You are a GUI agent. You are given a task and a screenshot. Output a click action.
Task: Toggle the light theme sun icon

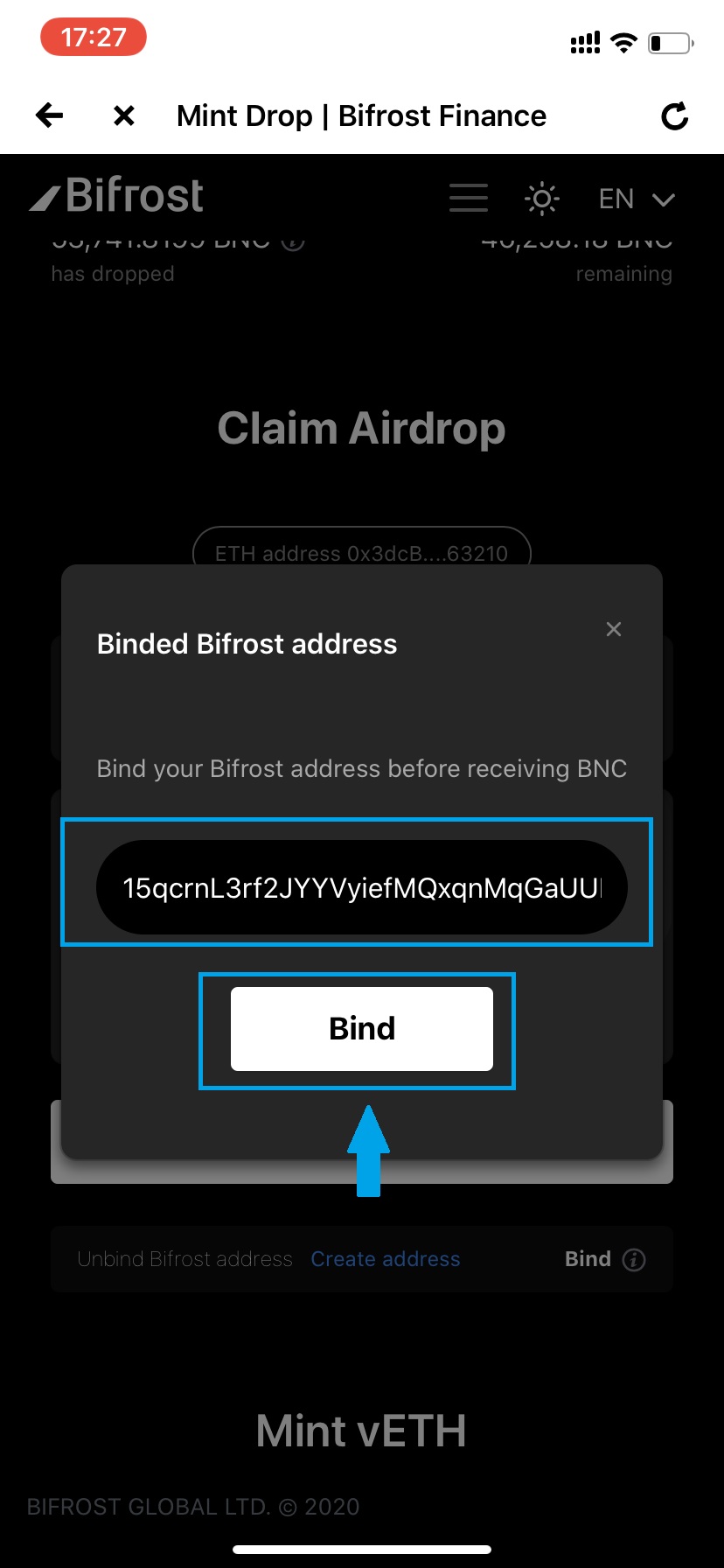(541, 199)
